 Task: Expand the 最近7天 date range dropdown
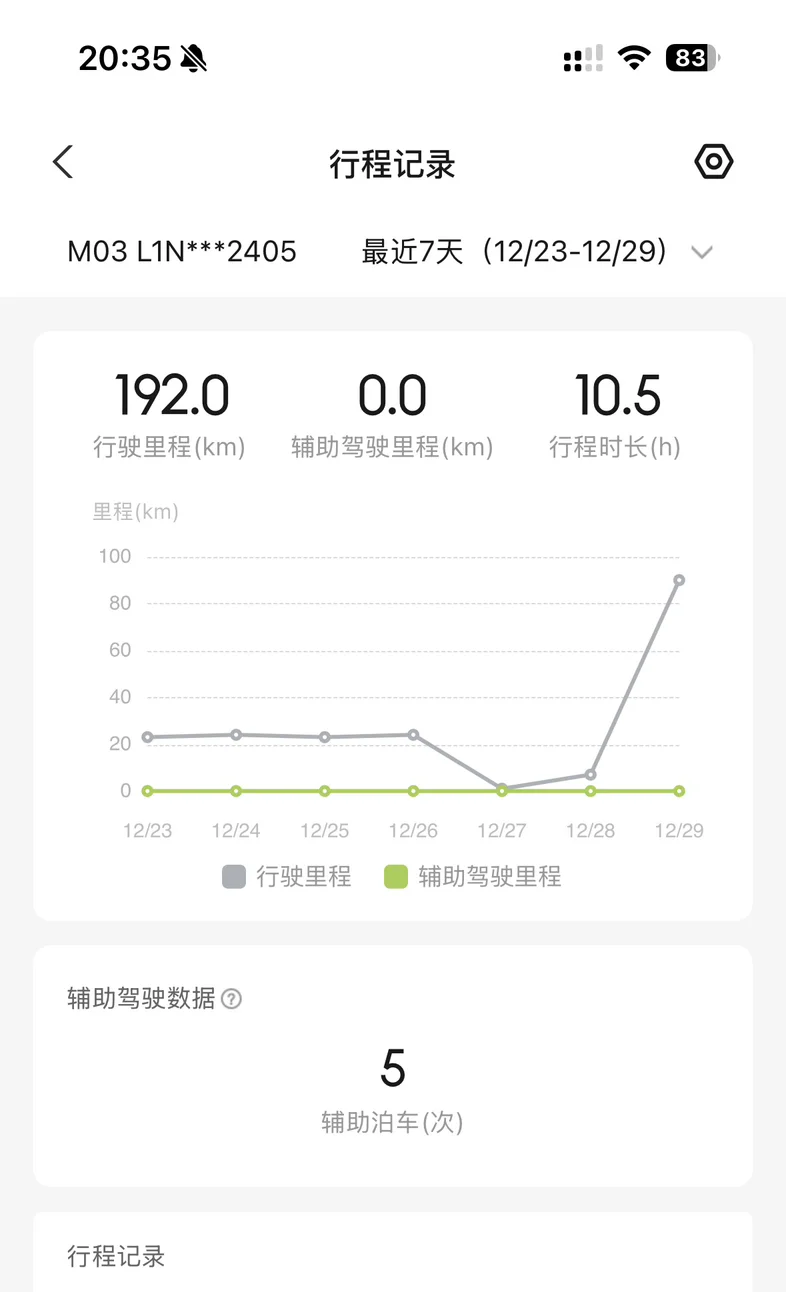[x=701, y=252]
